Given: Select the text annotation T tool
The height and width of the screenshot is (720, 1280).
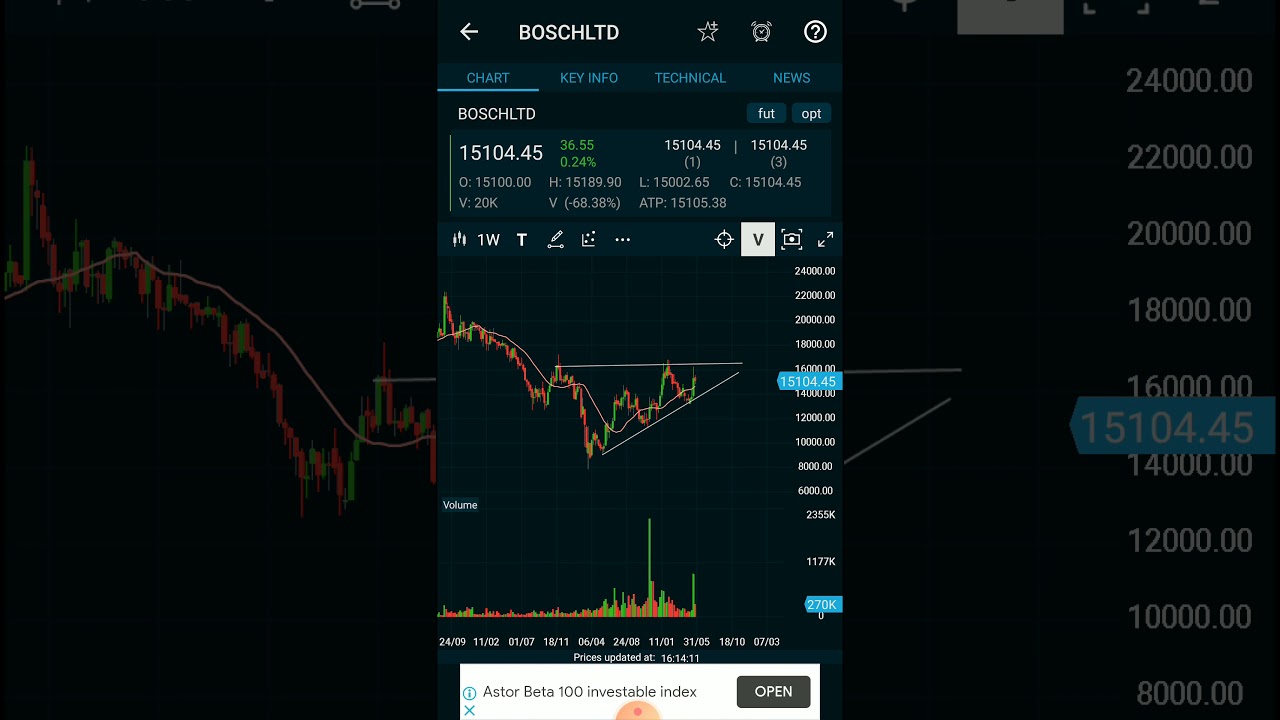Looking at the screenshot, I should pos(521,240).
